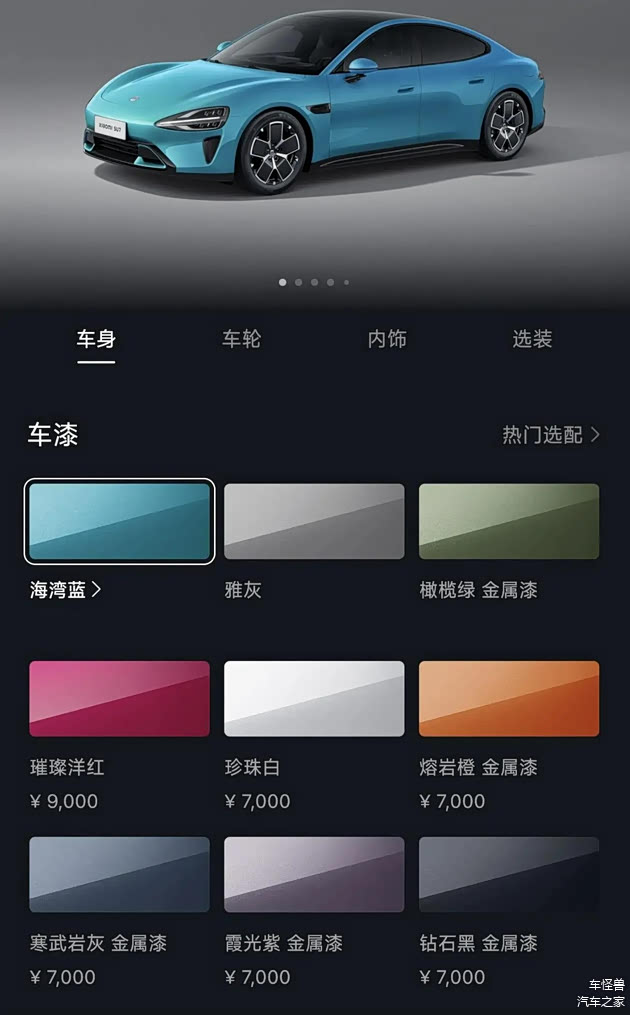Select the 车身 tab
Image resolution: width=630 pixels, height=1015 pixels.
pyautogui.click(x=96, y=339)
